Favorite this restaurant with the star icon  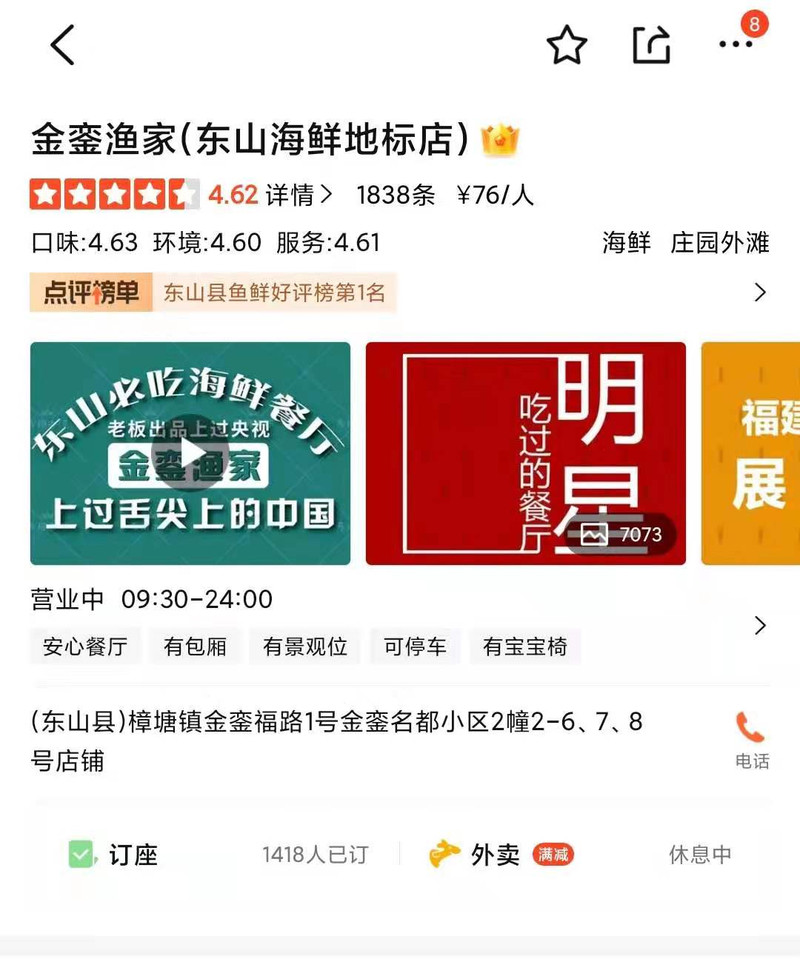pos(567,46)
